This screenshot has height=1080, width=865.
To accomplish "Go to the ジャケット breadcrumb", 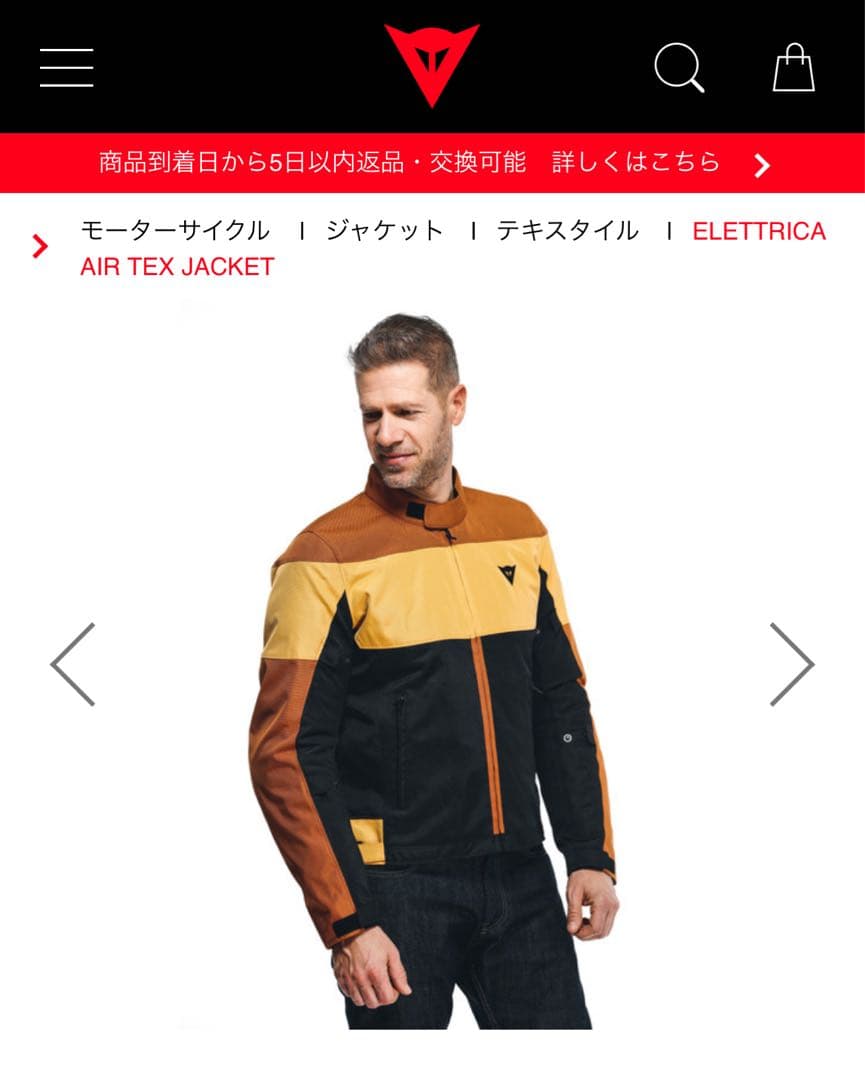I will (x=384, y=231).
